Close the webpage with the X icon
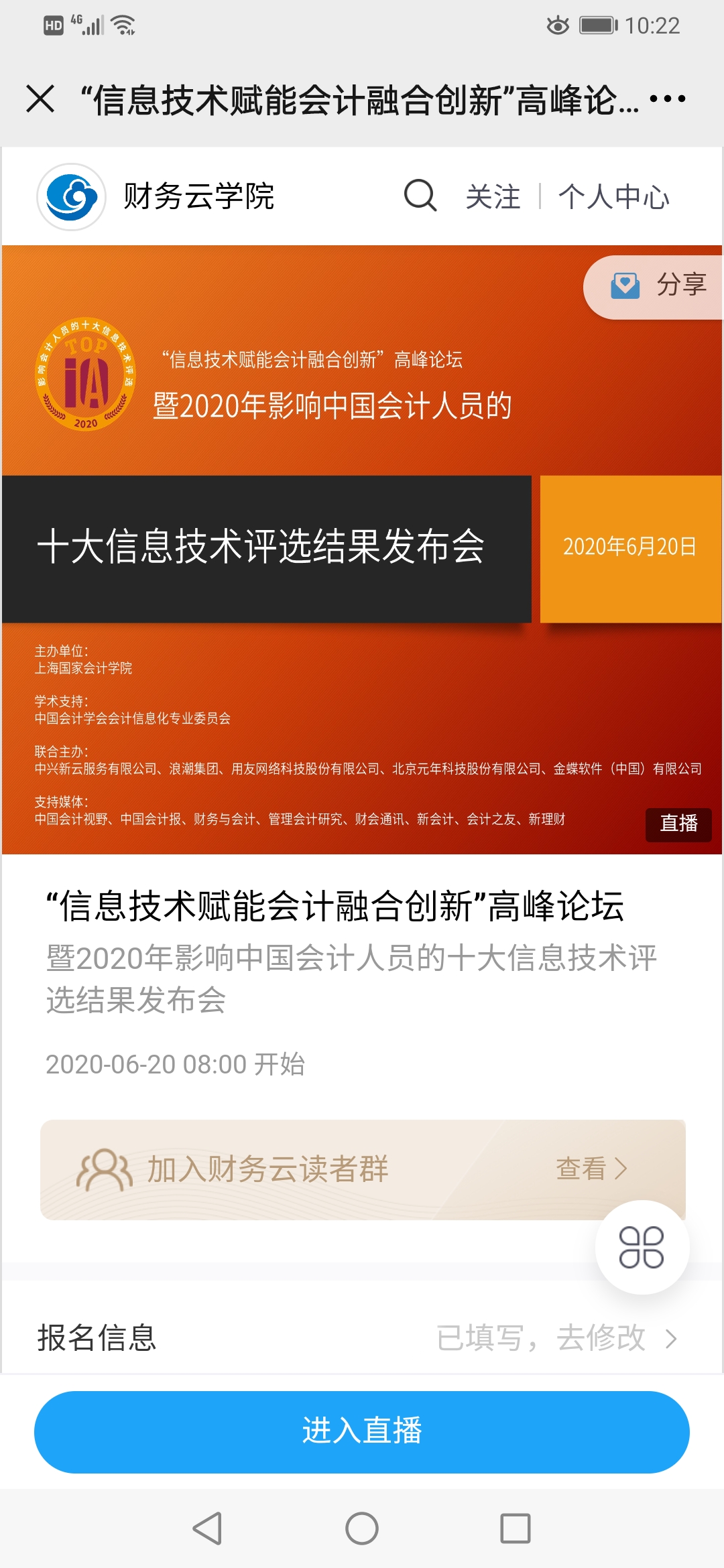Viewport: 724px width, 1568px height. [40, 99]
